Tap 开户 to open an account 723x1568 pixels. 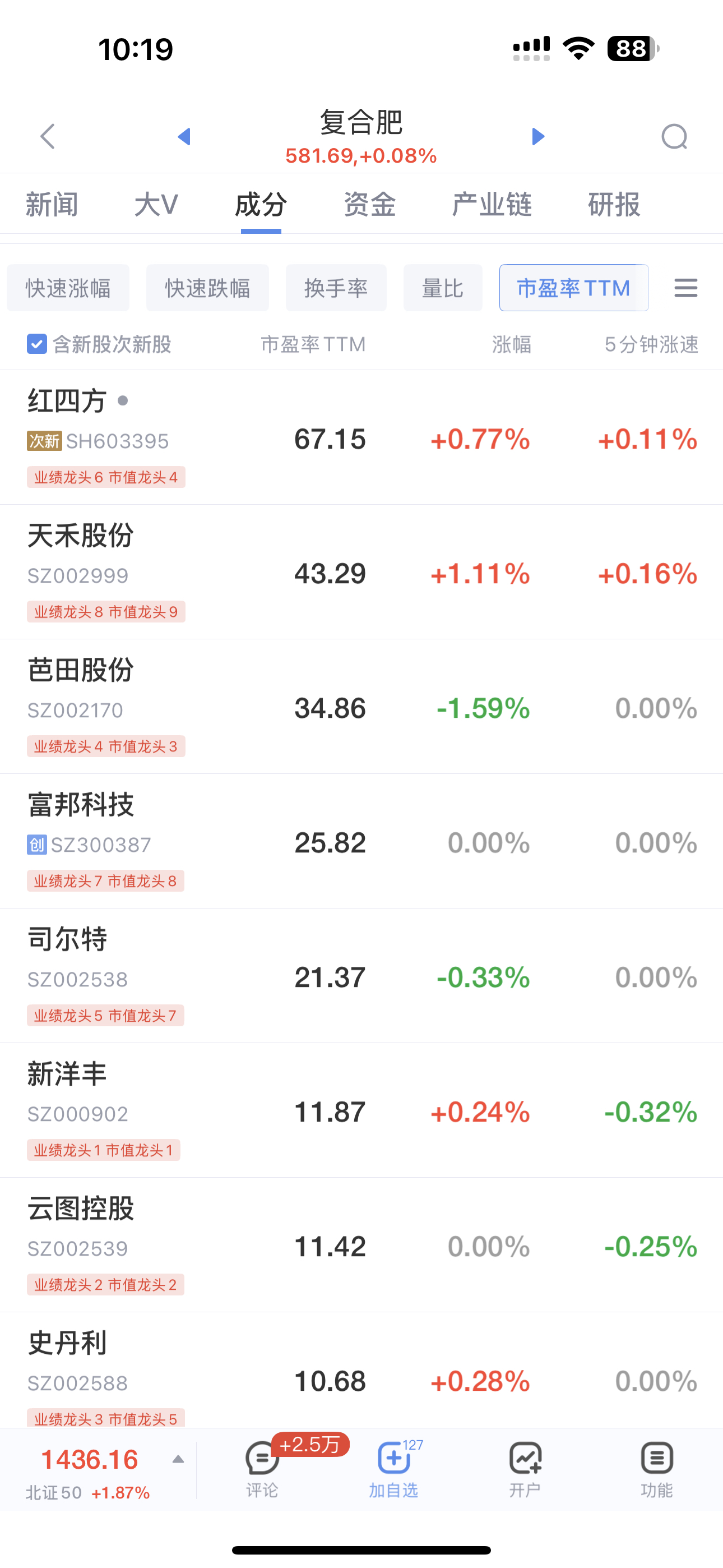coord(525,1469)
